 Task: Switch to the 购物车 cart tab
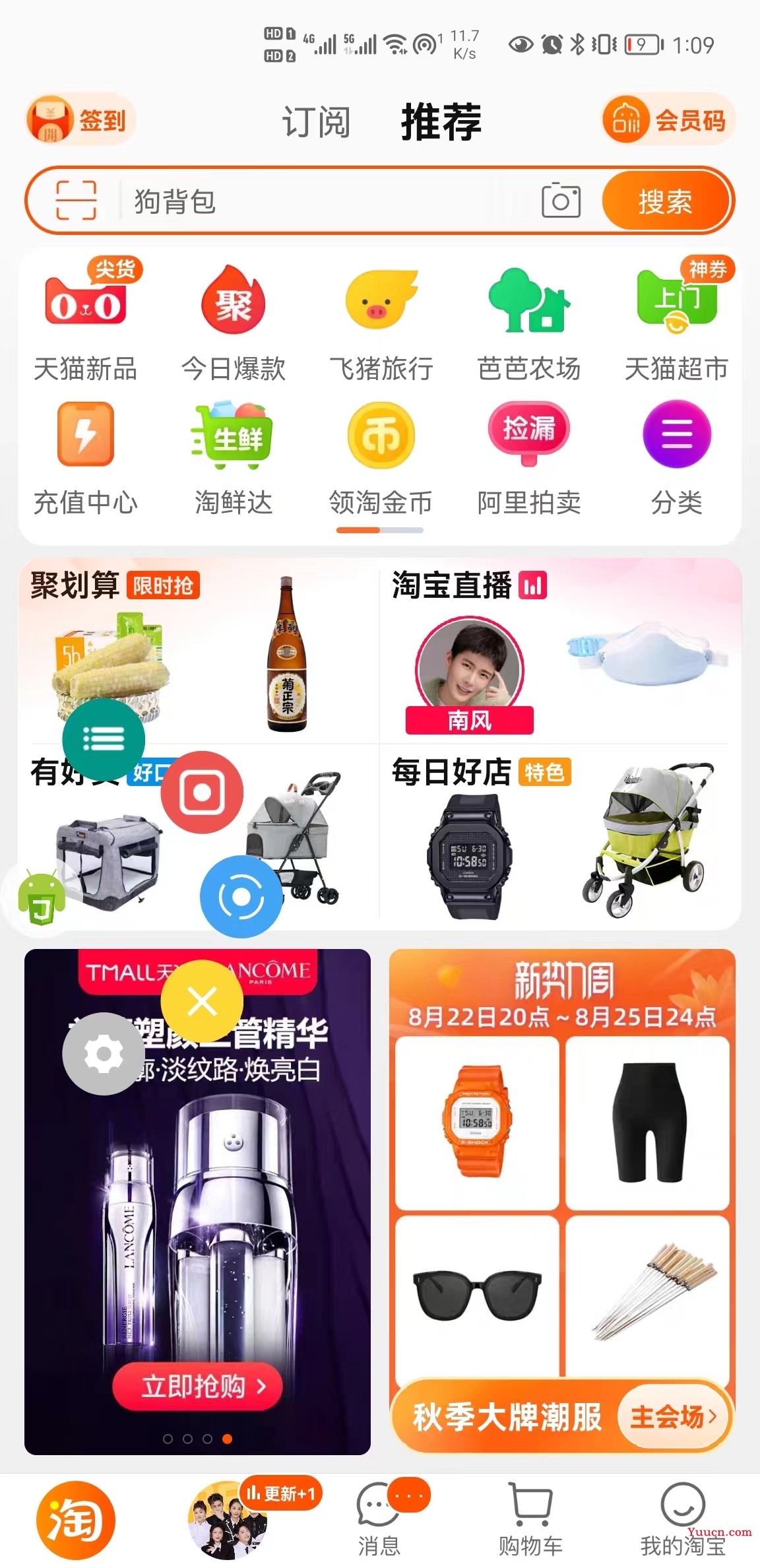click(x=530, y=1519)
